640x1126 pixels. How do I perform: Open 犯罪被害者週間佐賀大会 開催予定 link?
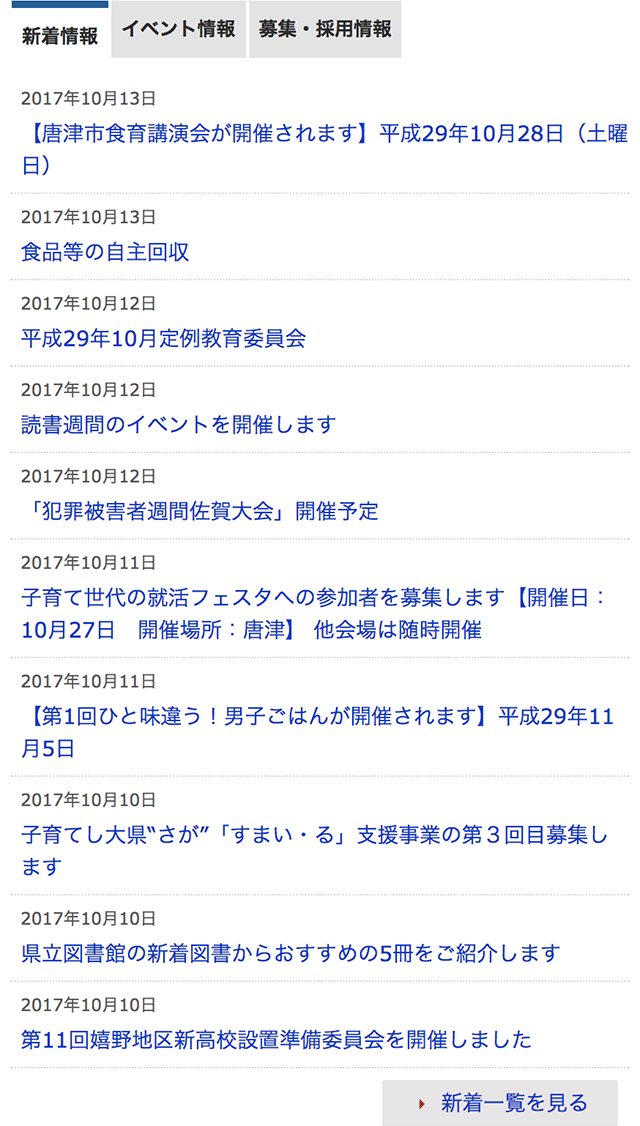pyautogui.click(x=199, y=511)
